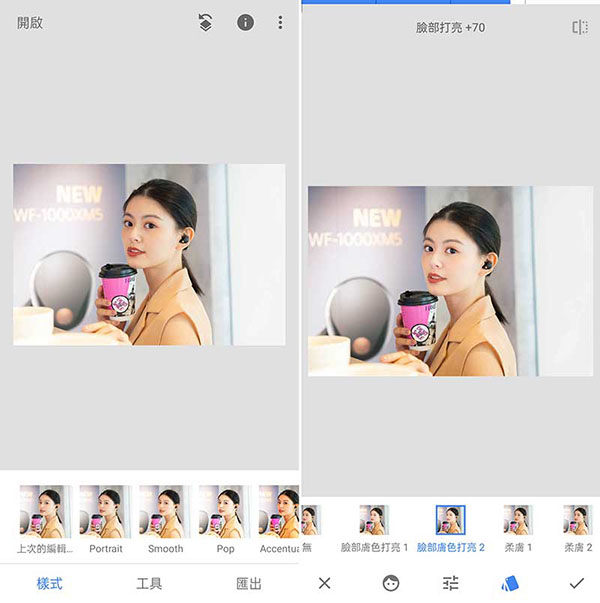Switch to the 工具 tab

point(149,583)
